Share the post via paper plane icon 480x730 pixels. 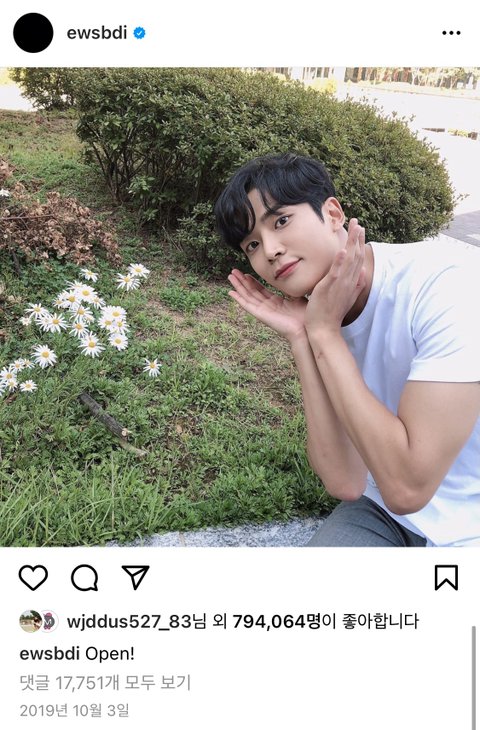pos(135,577)
